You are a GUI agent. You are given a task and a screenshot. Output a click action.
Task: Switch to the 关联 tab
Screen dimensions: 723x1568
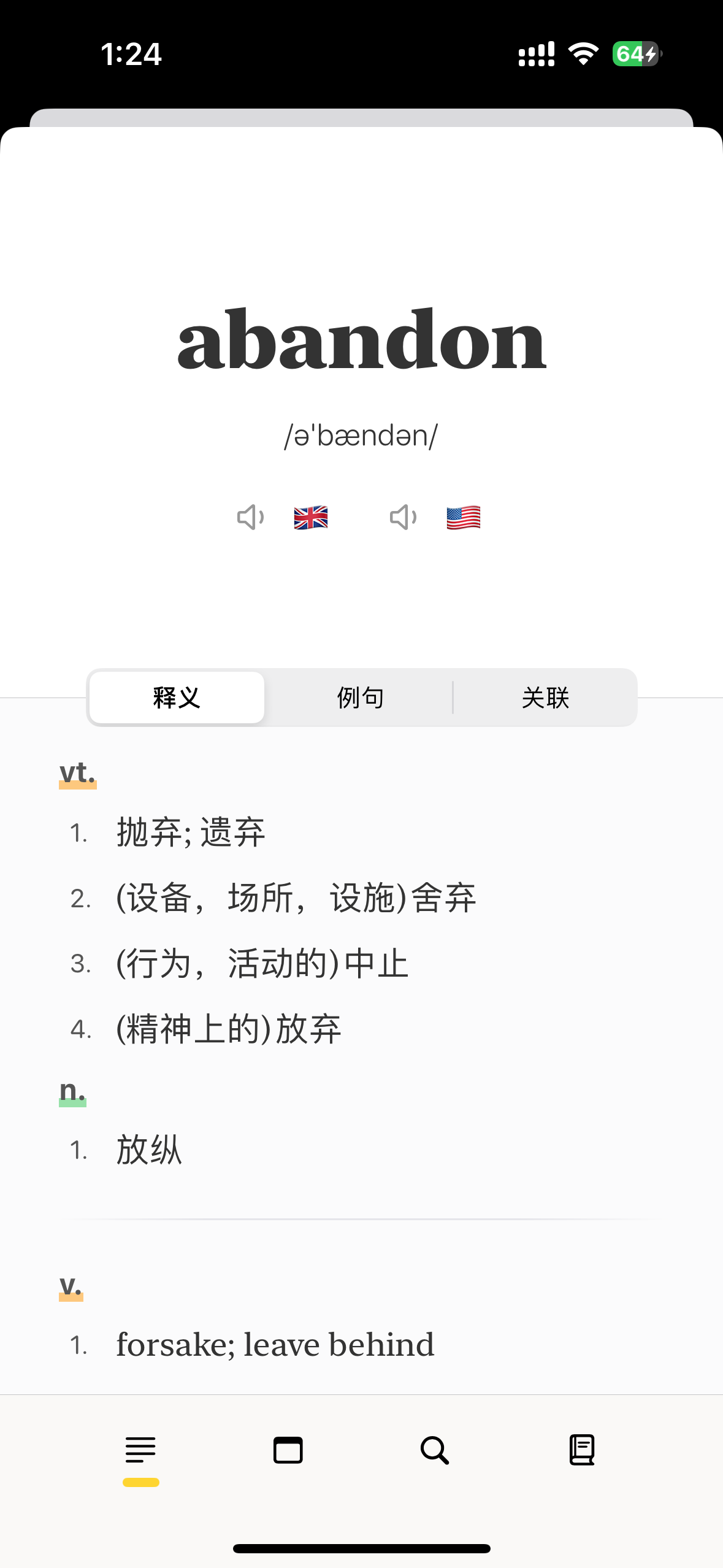(545, 697)
